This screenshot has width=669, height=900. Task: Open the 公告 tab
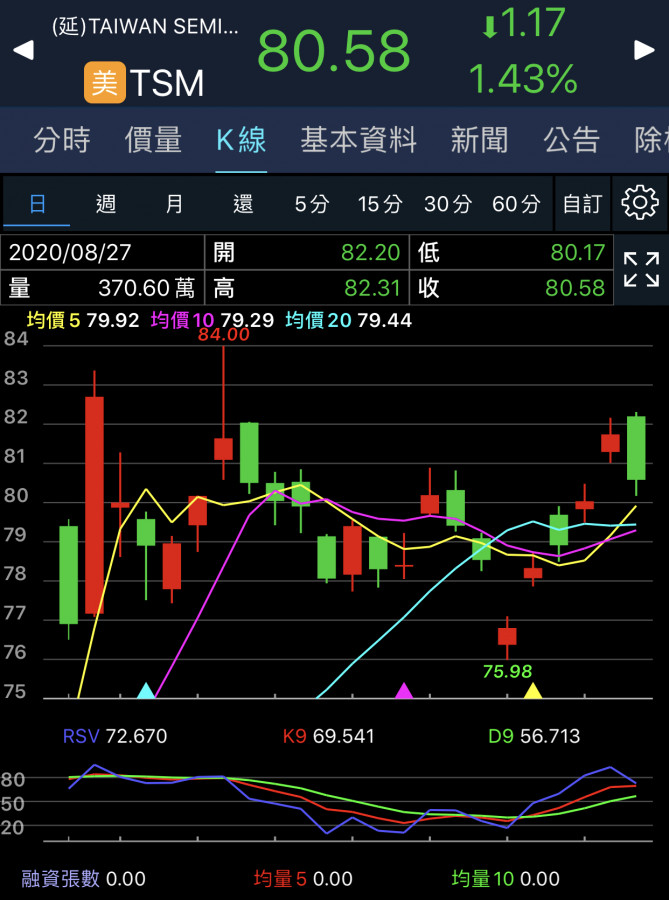pos(571,140)
